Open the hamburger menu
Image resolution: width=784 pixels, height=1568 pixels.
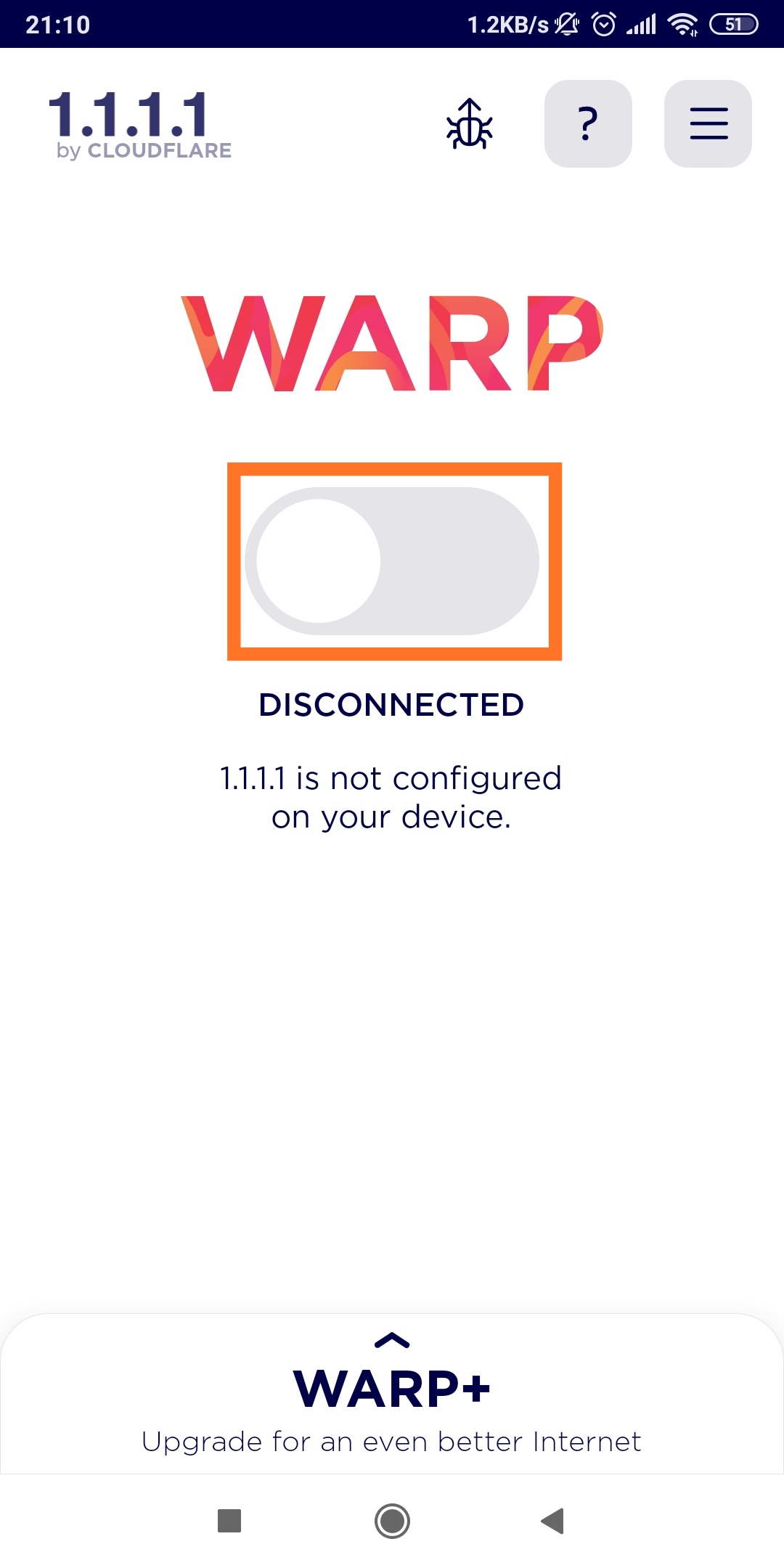pos(708,124)
